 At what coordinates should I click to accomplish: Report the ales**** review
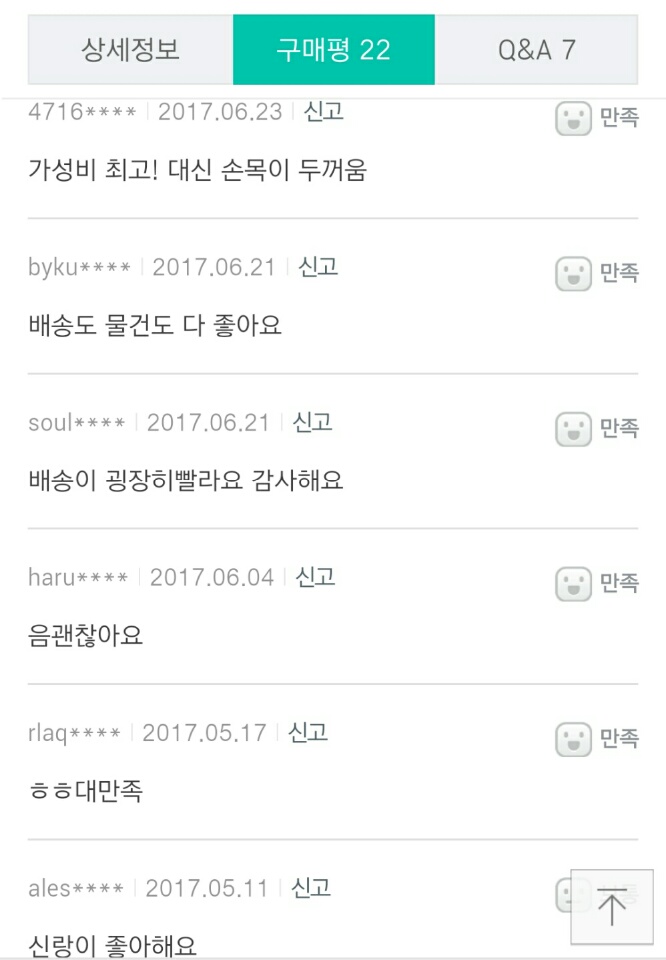click(x=311, y=888)
